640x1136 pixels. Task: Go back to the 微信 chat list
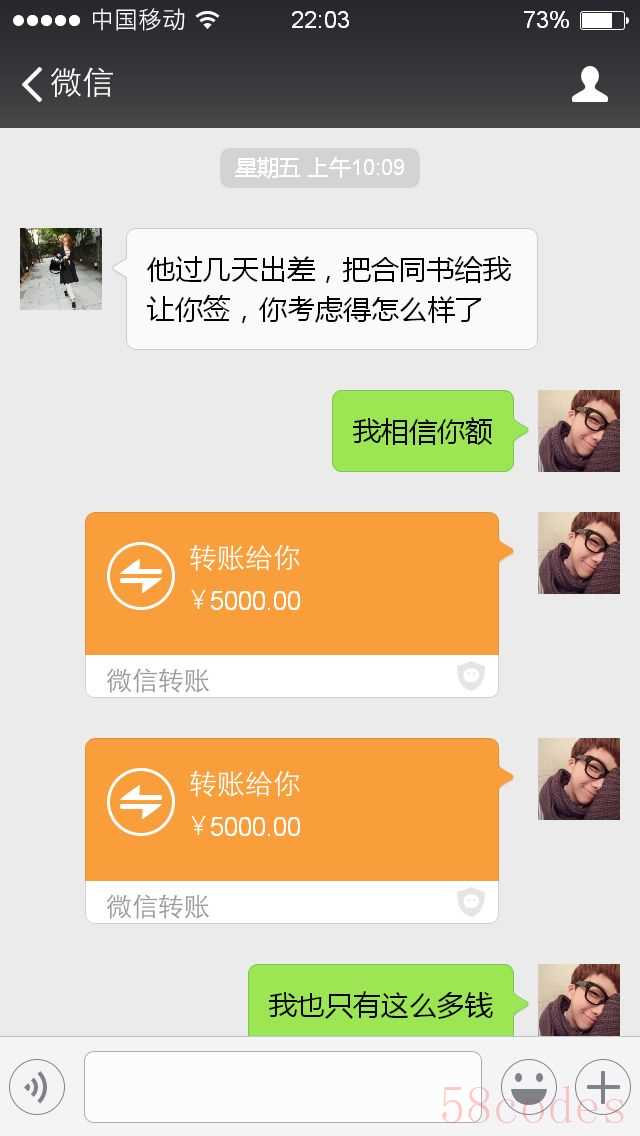click(66, 84)
